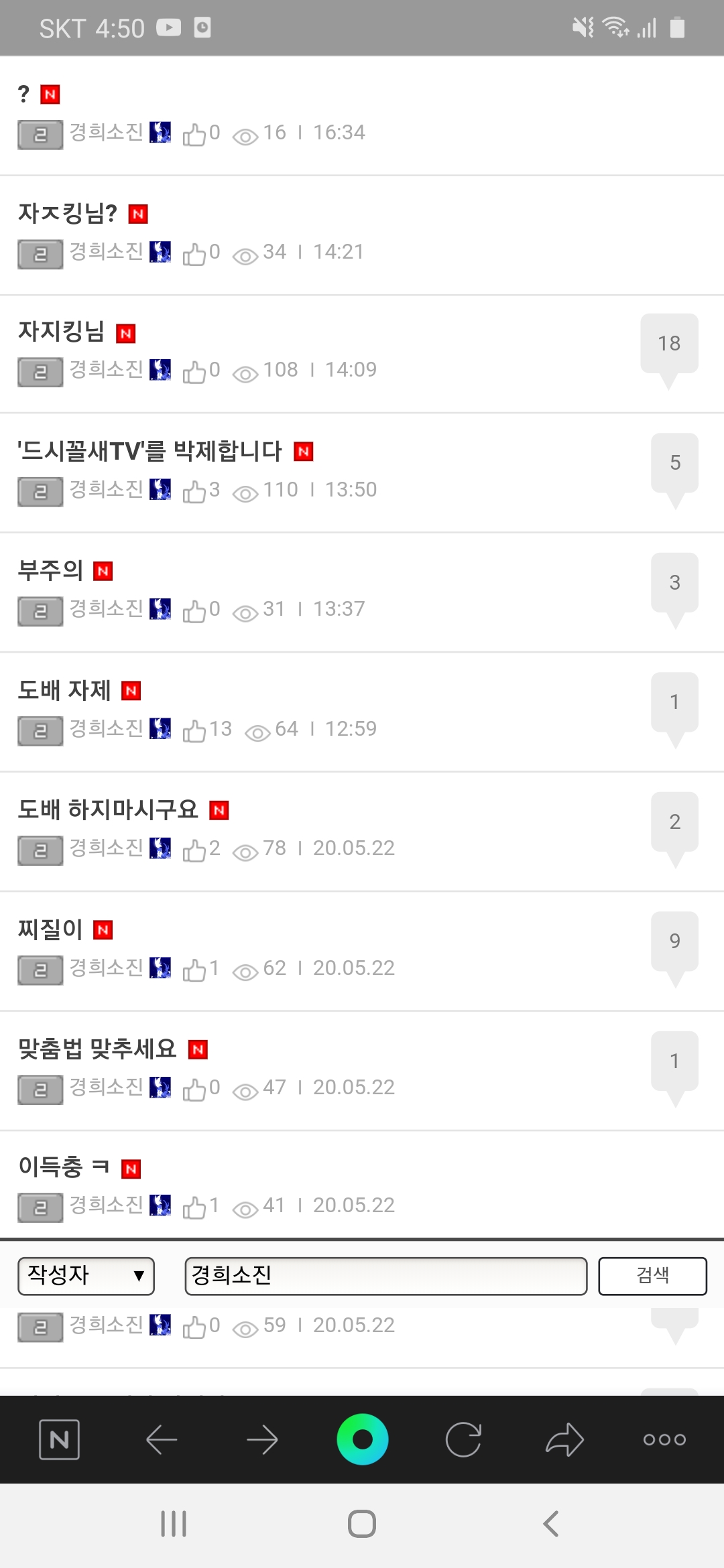The image size is (724, 1568).
Task: Tap the search field containing 경희소진
Action: (x=385, y=1275)
